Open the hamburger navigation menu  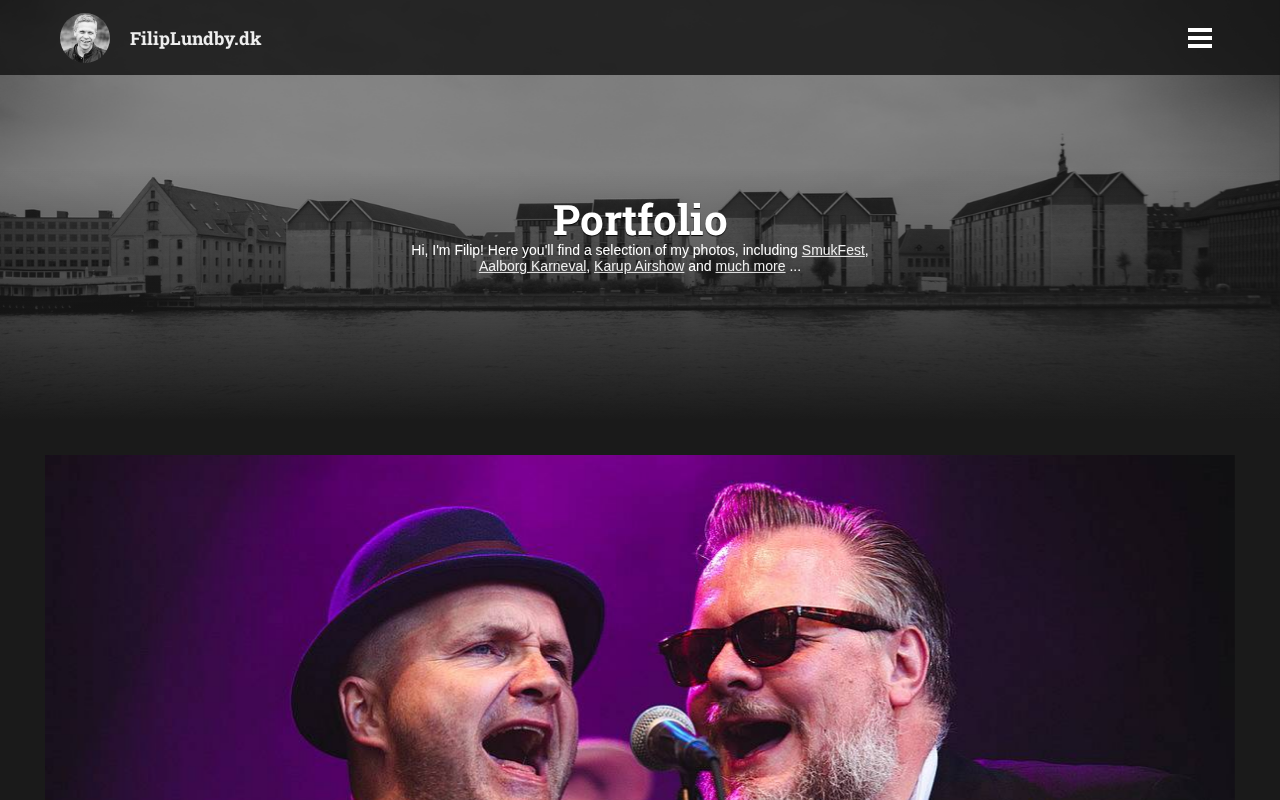tap(1199, 38)
